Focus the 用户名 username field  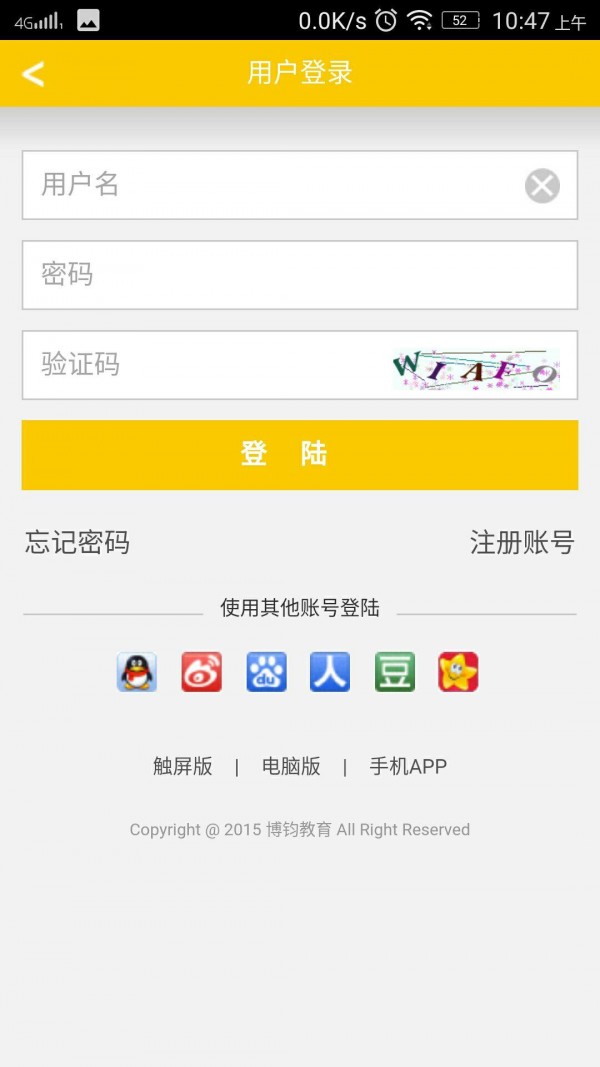270,185
